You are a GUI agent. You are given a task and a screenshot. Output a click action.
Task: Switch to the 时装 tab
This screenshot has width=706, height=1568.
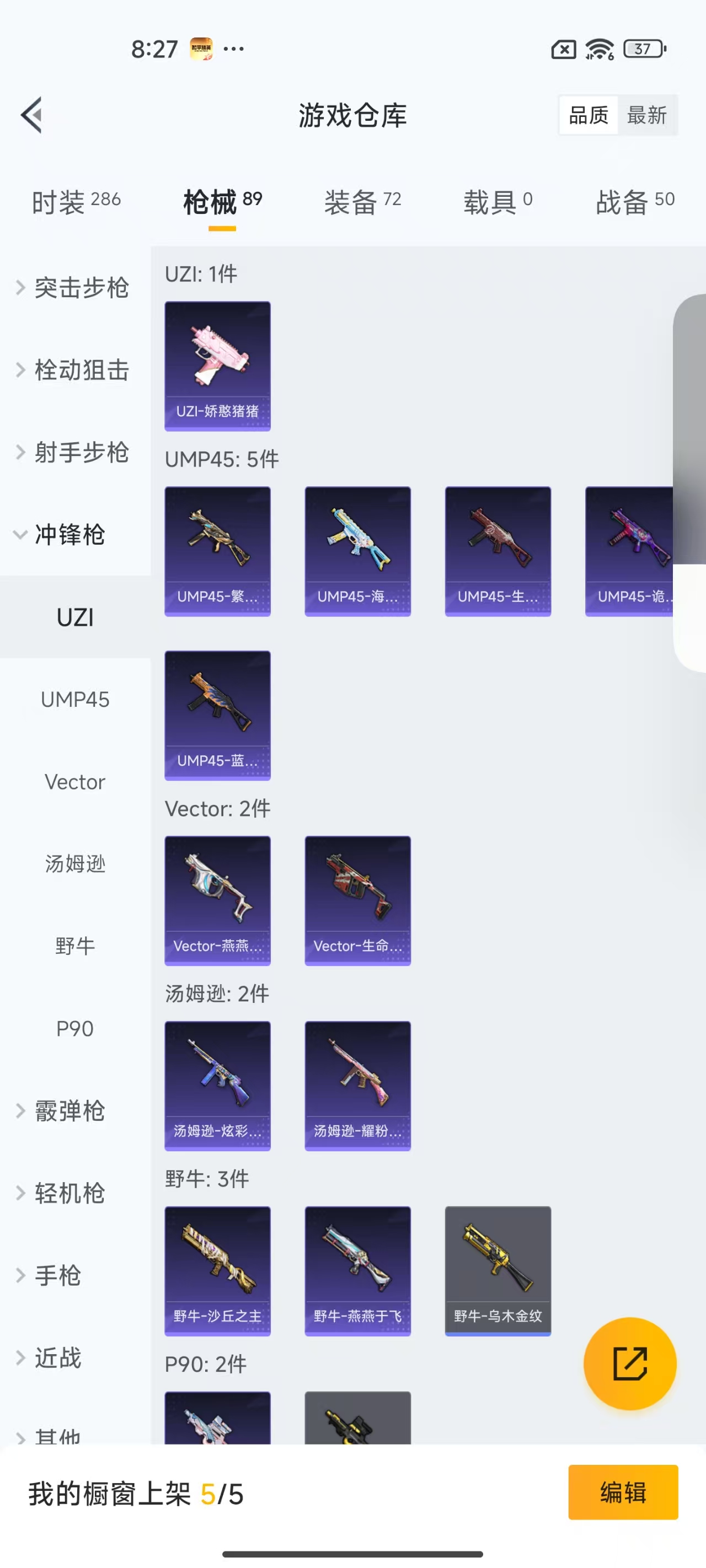click(76, 201)
